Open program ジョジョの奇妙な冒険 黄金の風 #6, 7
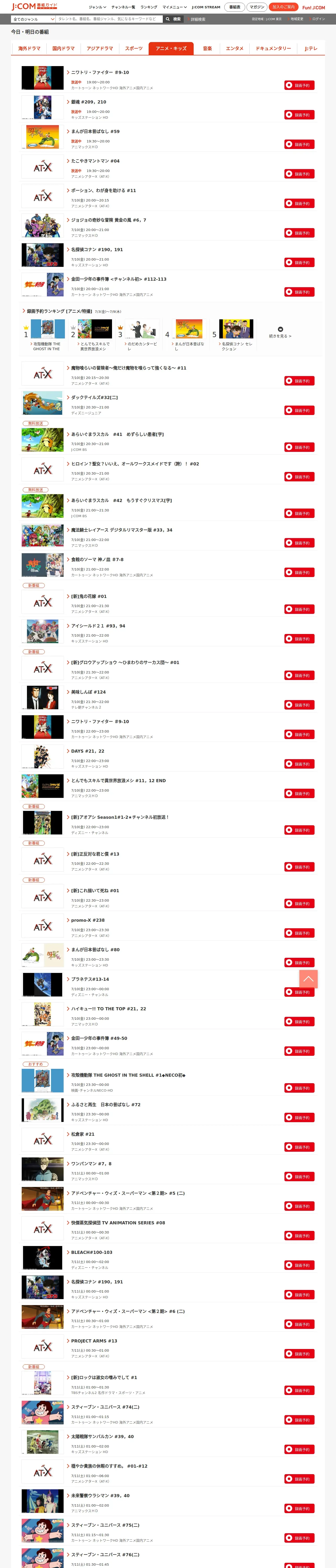The height and width of the screenshot is (1568, 336). 109,220
